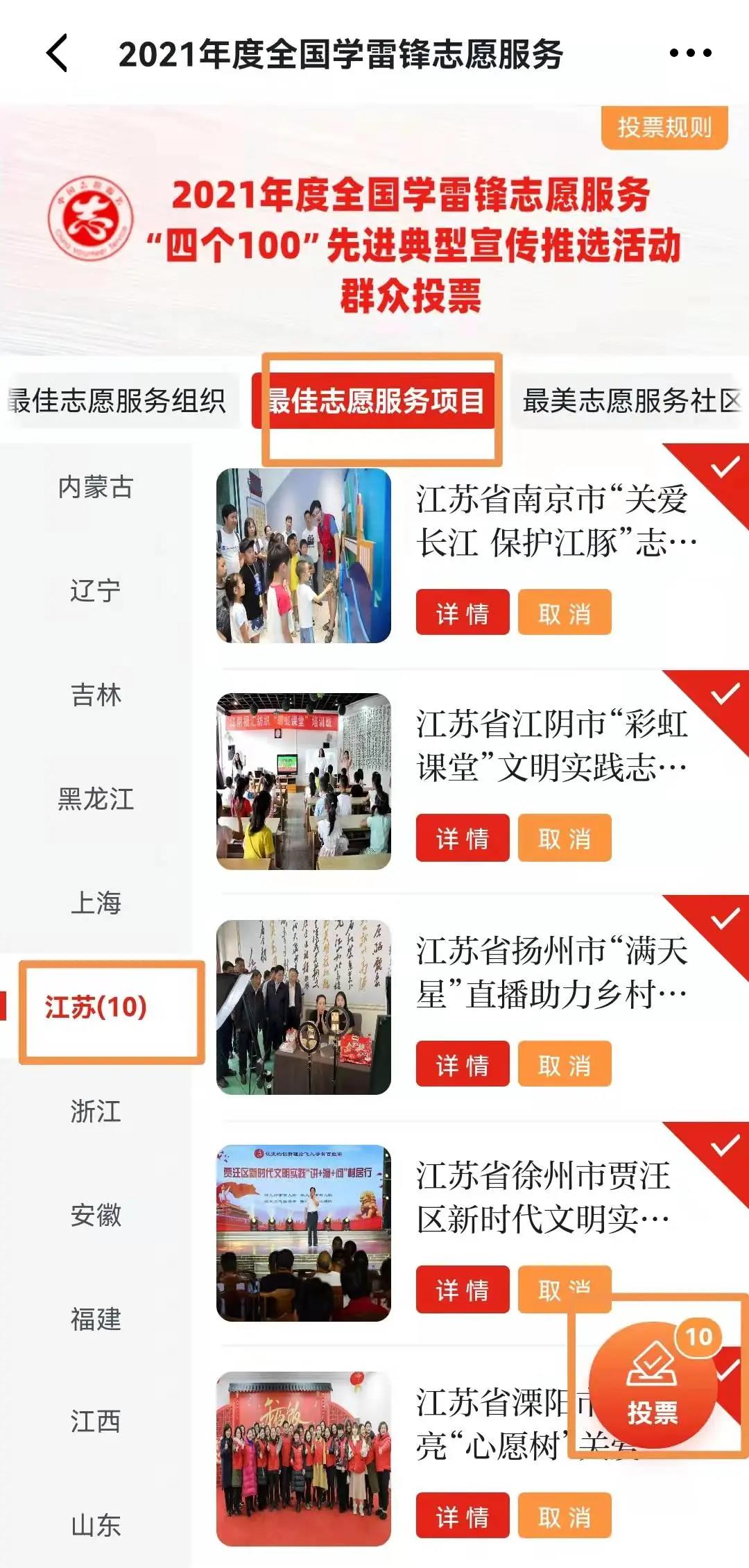Open the 投票规则 voting rules
This screenshot has width=749, height=1568.
coord(664,127)
